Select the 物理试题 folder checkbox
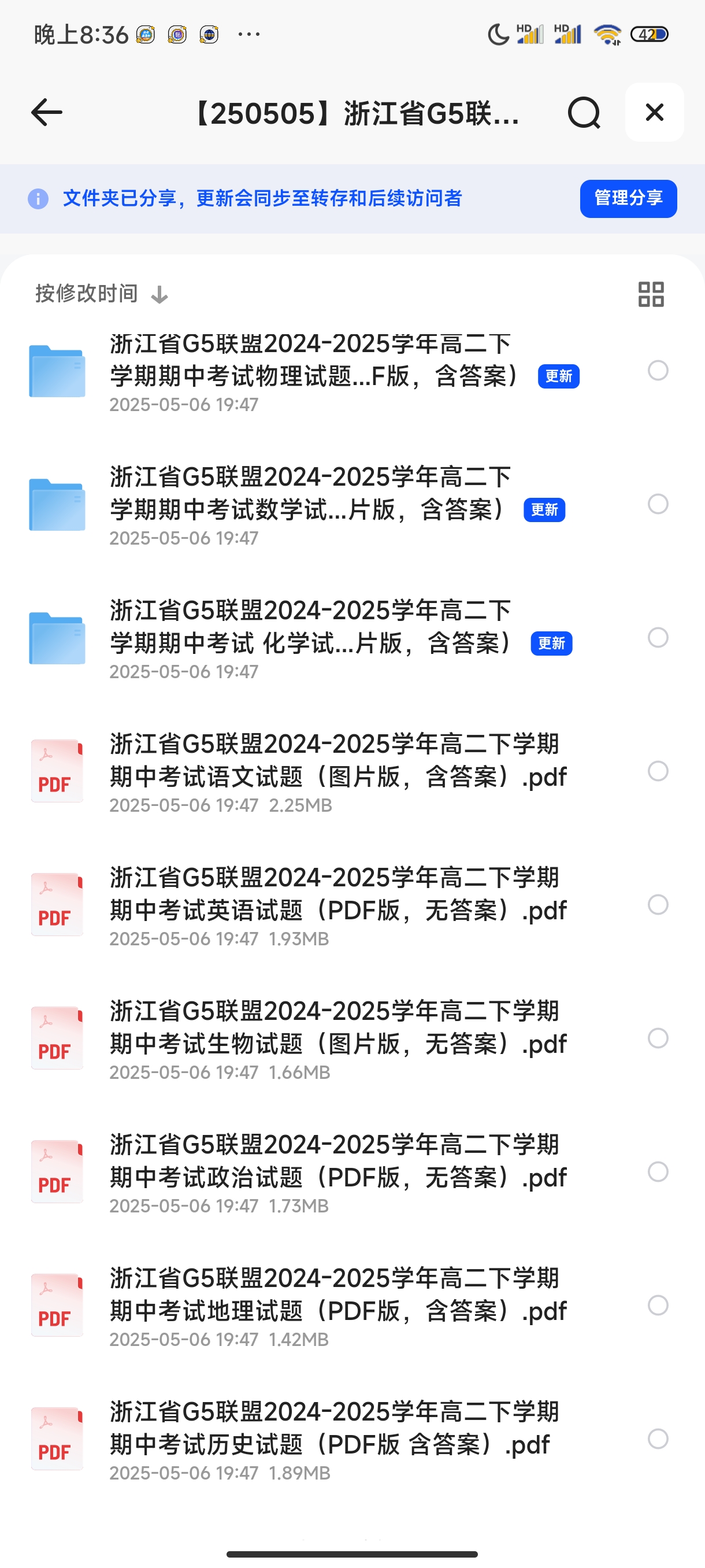 click(x=658, y=370)
